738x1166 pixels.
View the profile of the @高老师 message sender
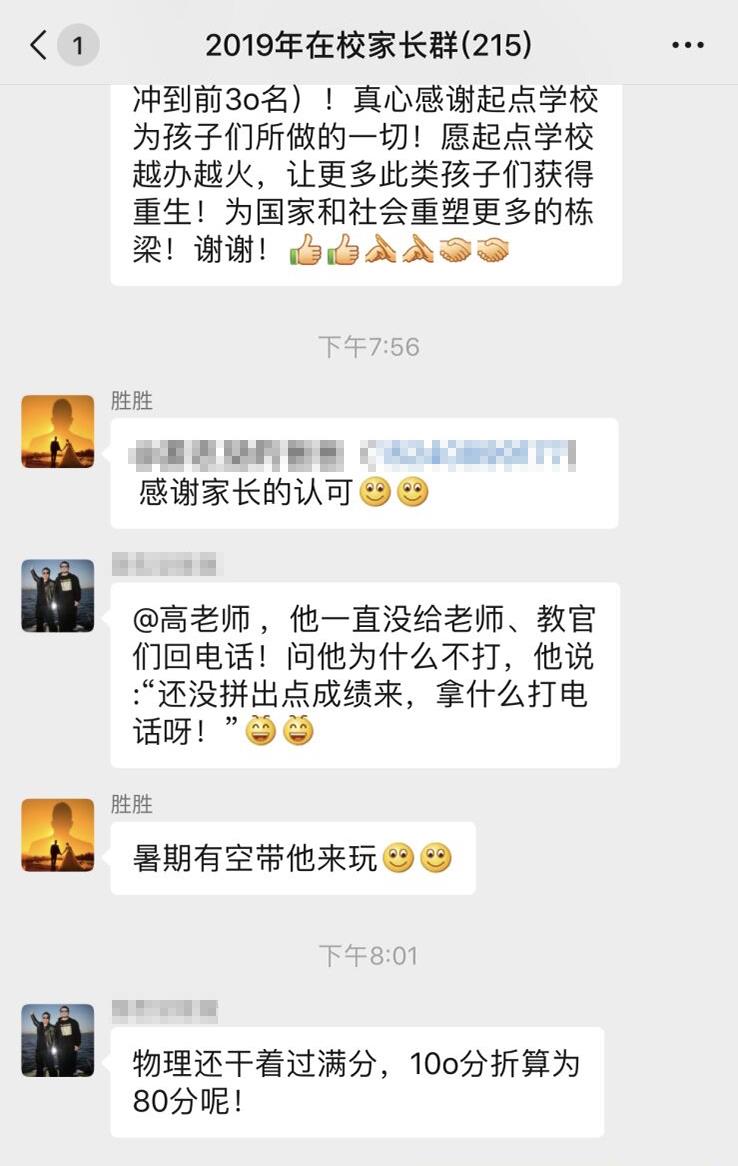pyautogui.click(x=58, y=595)
